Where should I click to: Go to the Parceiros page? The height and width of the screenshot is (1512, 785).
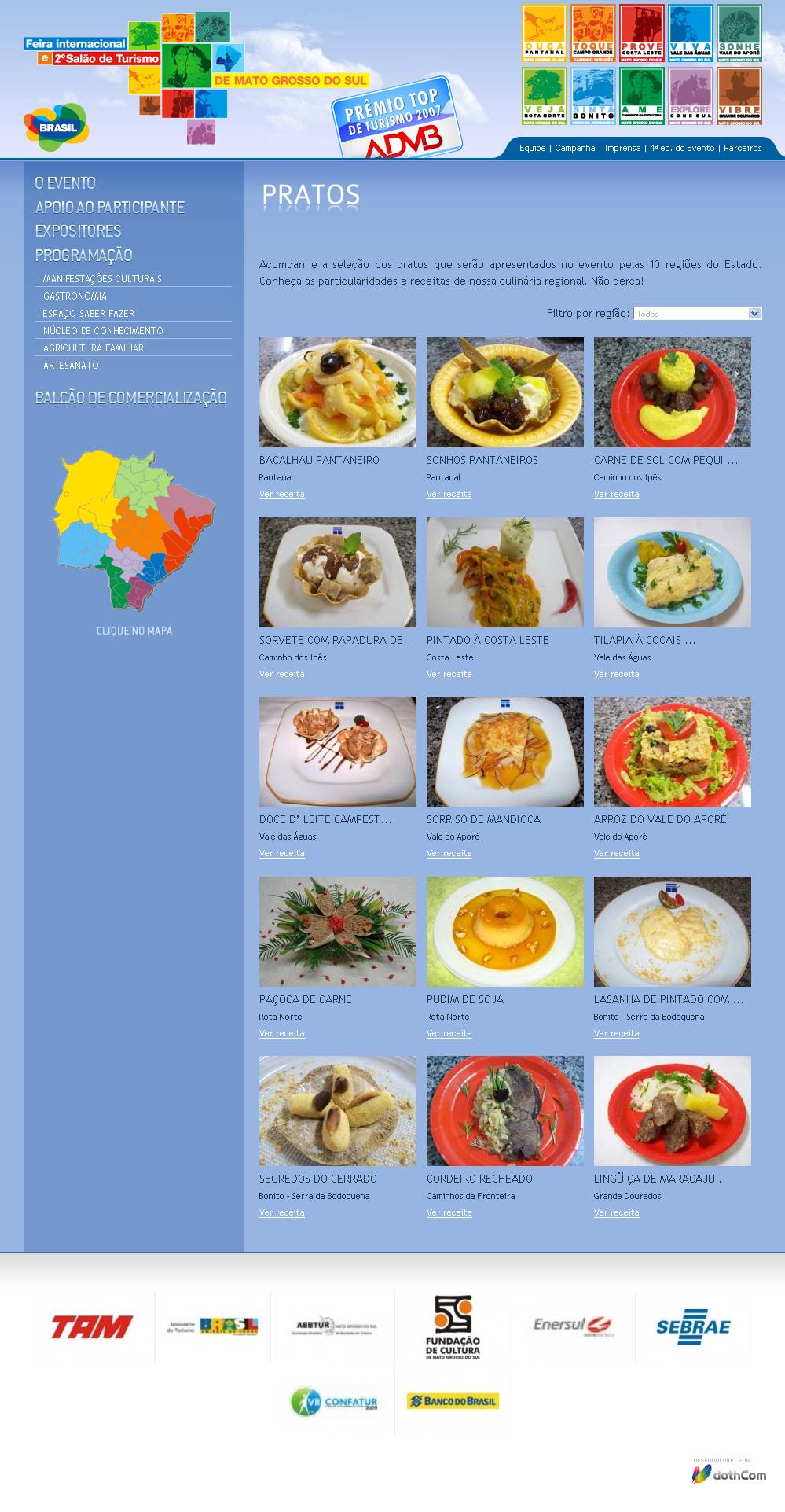[x=742, y=148]
